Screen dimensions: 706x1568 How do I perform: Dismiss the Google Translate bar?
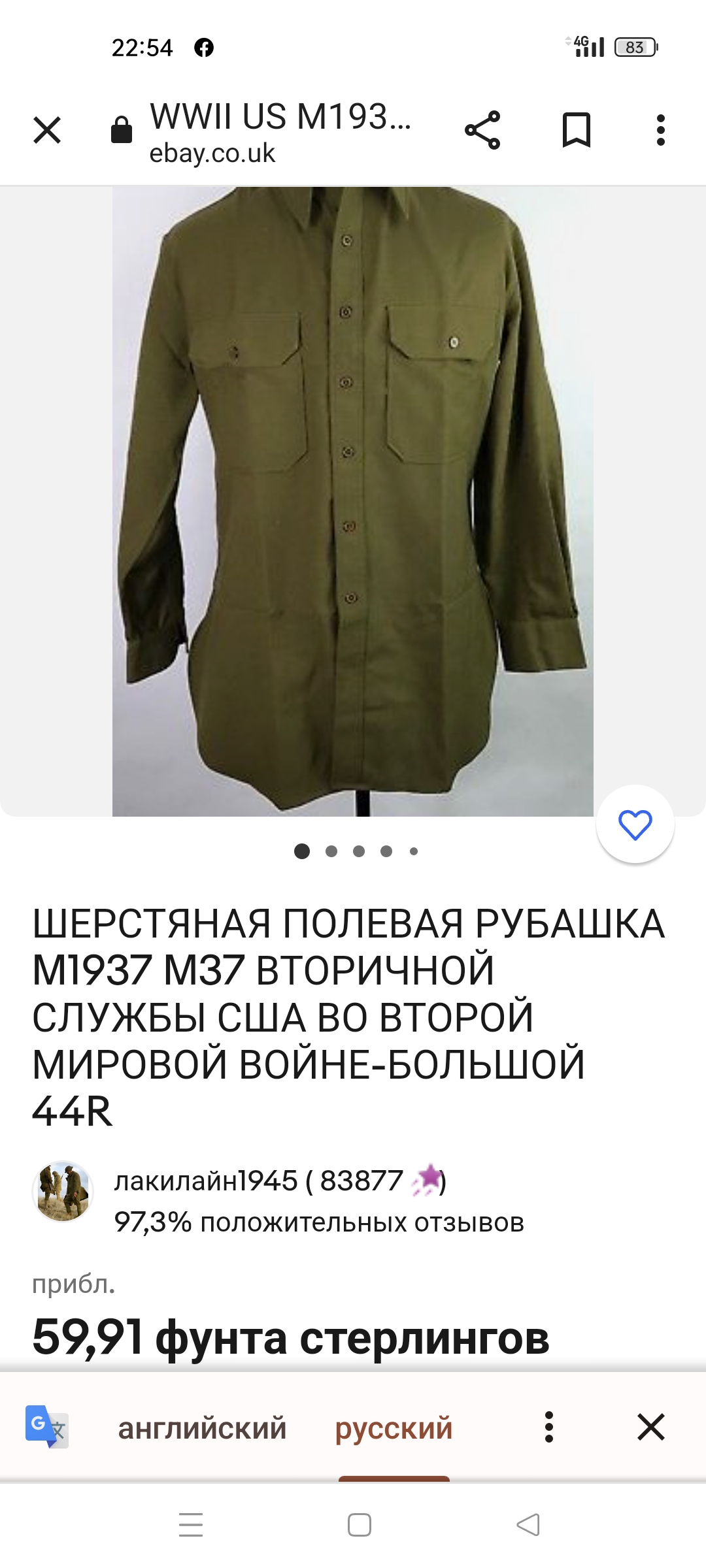point(651,1427)
